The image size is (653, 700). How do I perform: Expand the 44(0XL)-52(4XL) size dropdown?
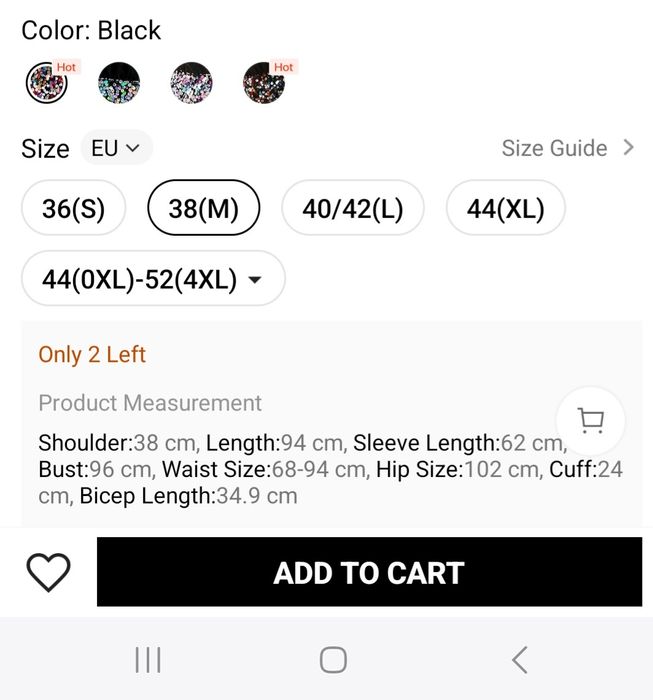[x=153, y=279]
